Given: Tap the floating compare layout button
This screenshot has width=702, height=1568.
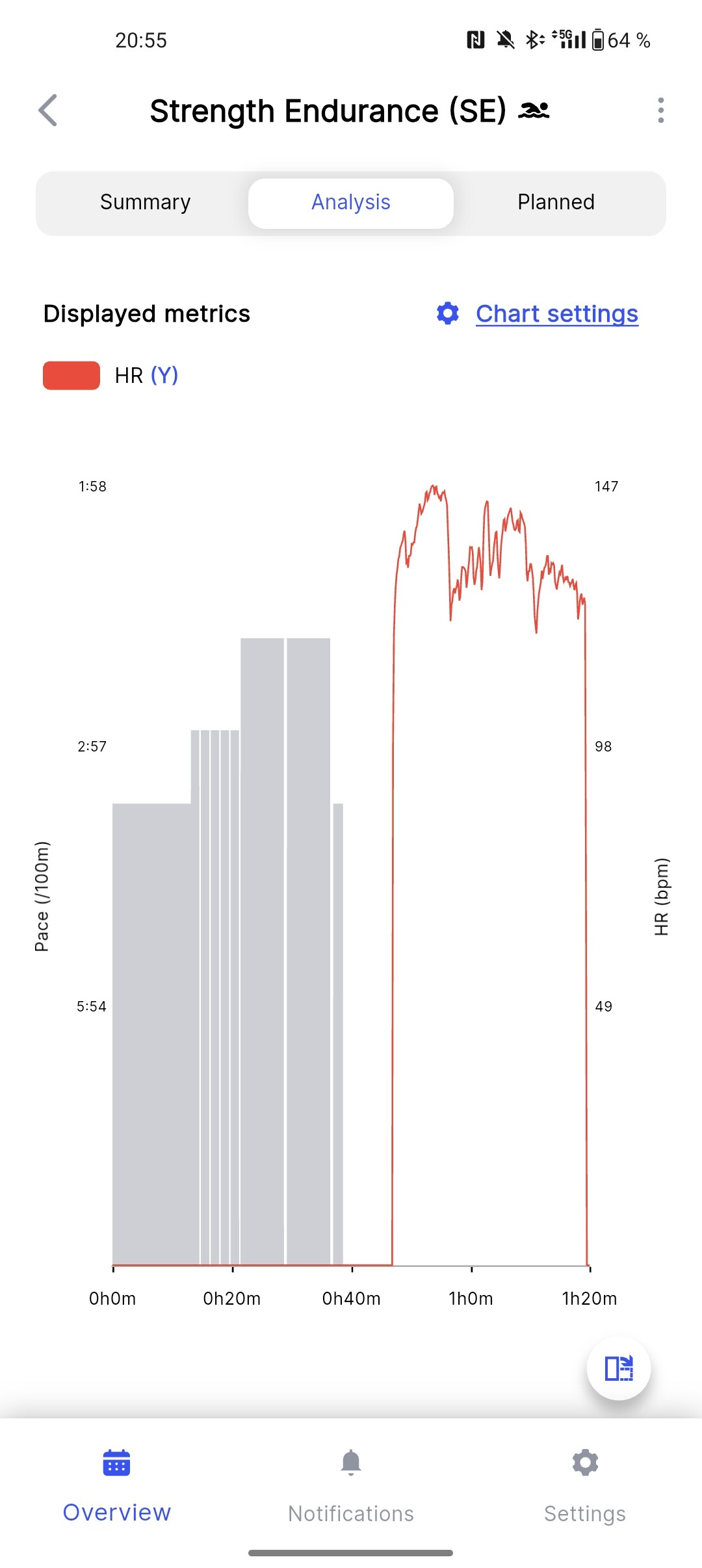Looking at the screenshot, I should point(619,1368).
